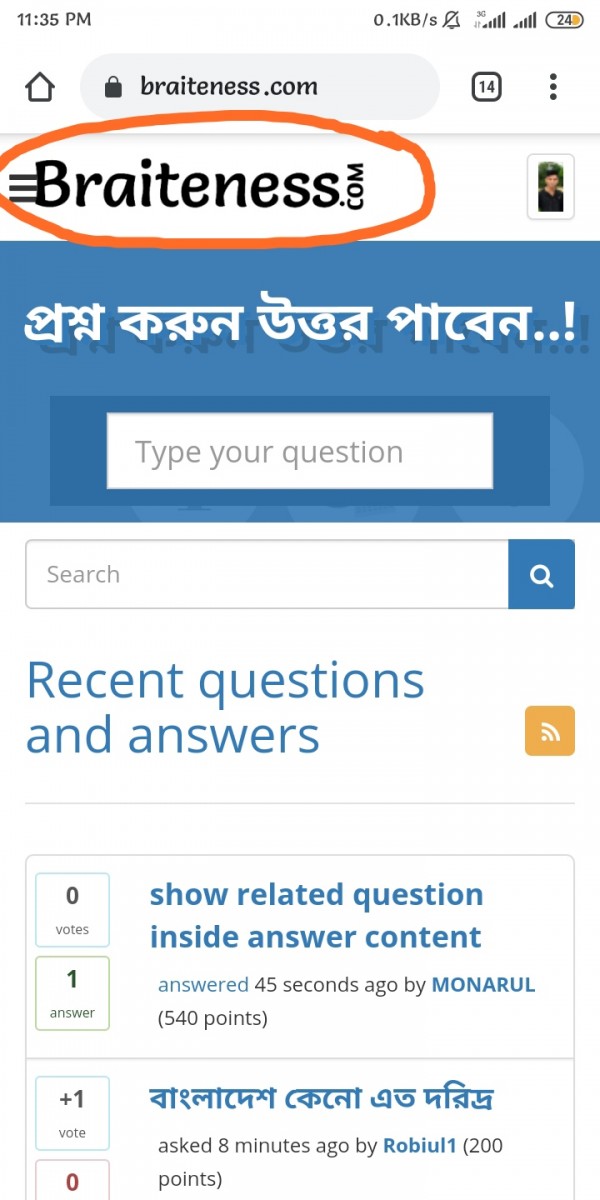Open the browser overflow menu
This screenshot has width=600, height=1200.
coord(553,87)
